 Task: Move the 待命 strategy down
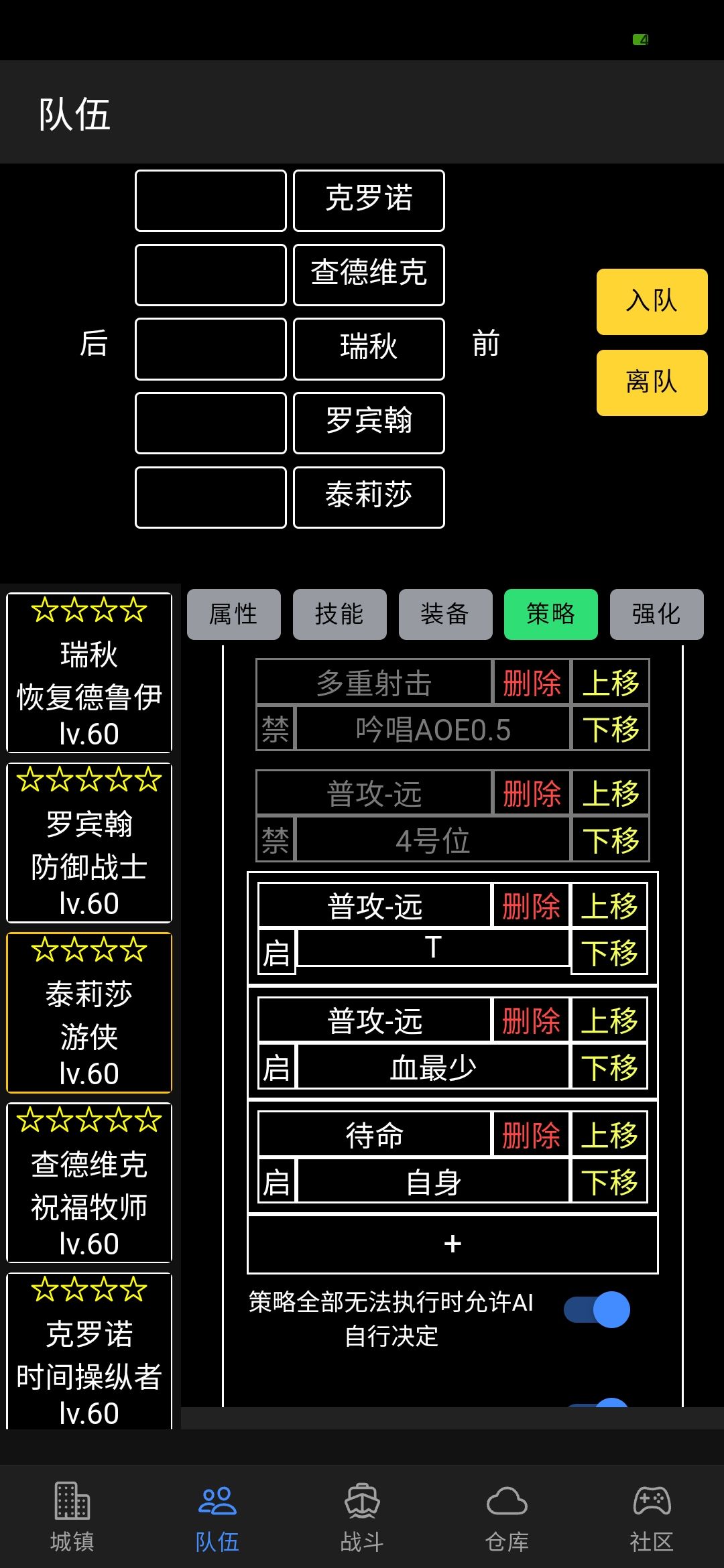(x=609, y=1180)
